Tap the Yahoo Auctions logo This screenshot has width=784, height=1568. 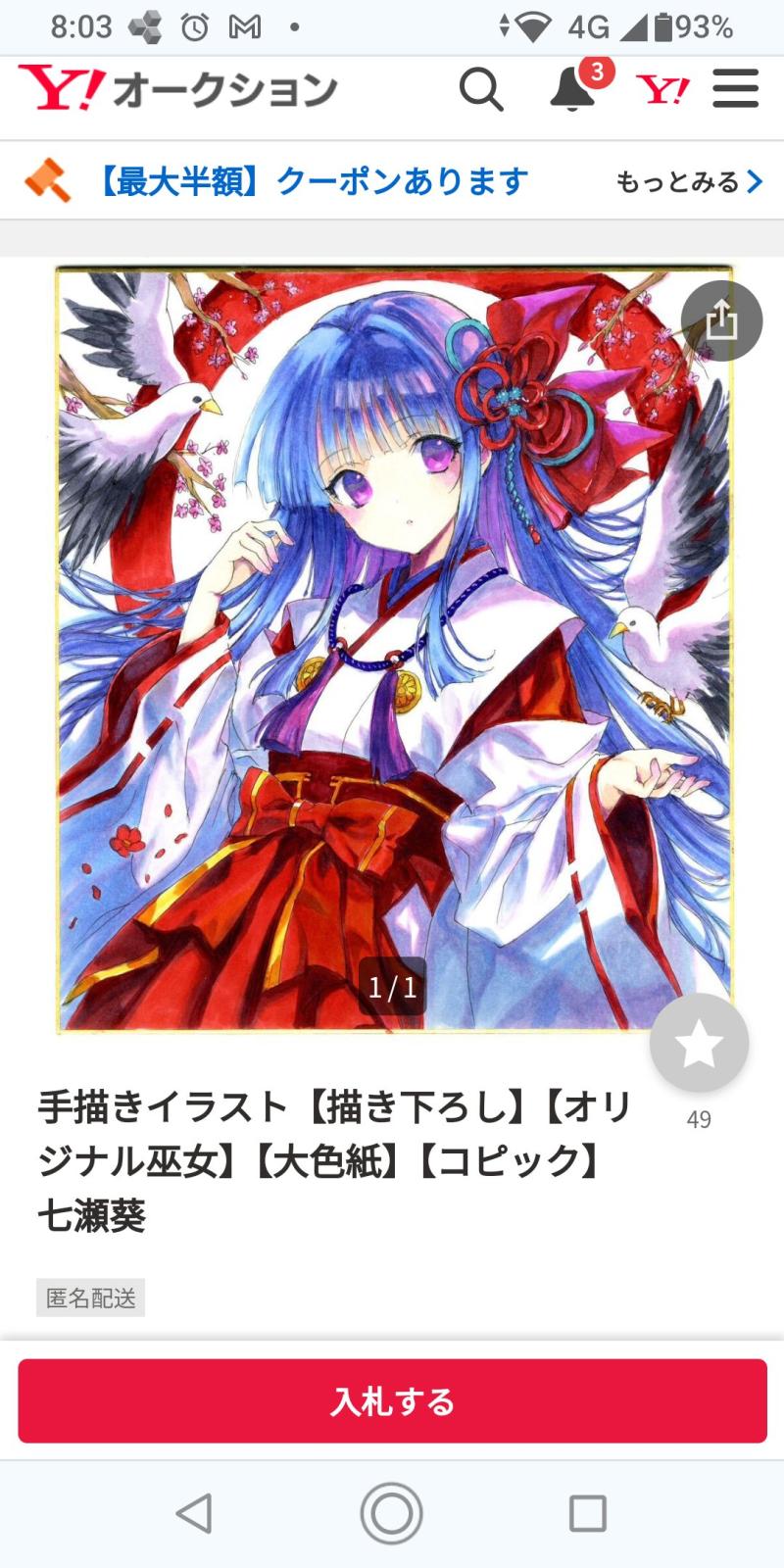[x=177, y=89]
